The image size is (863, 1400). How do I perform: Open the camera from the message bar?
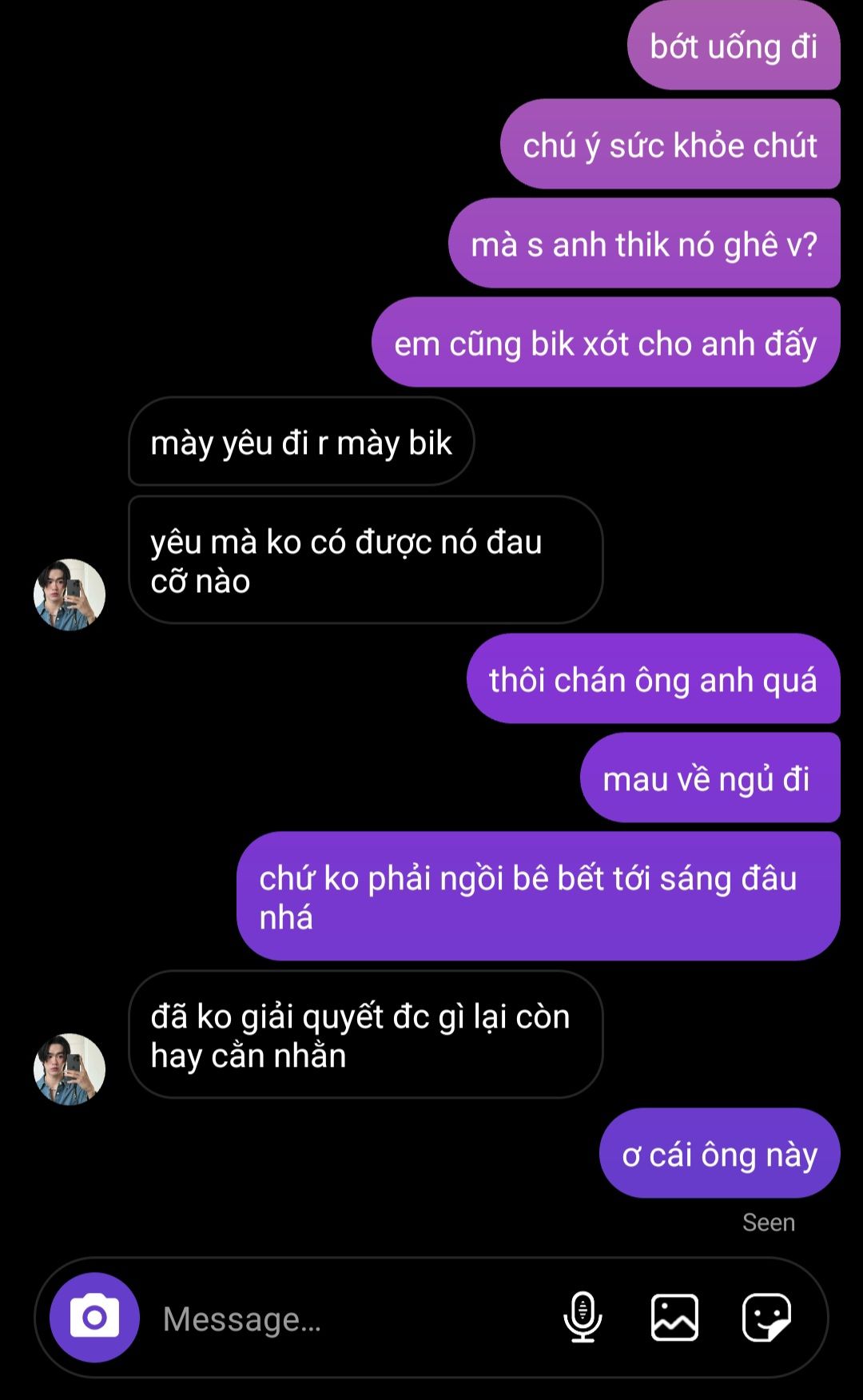point(94,1317)
